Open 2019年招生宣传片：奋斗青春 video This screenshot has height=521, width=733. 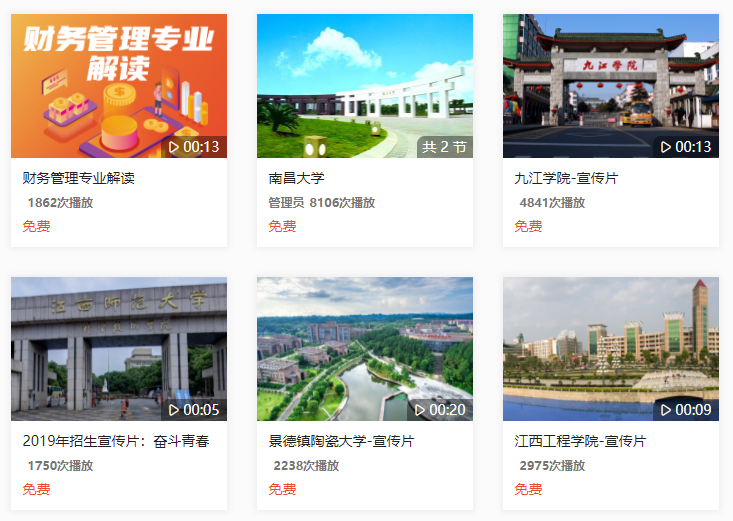pyautogui.click(x=118, y=350)
